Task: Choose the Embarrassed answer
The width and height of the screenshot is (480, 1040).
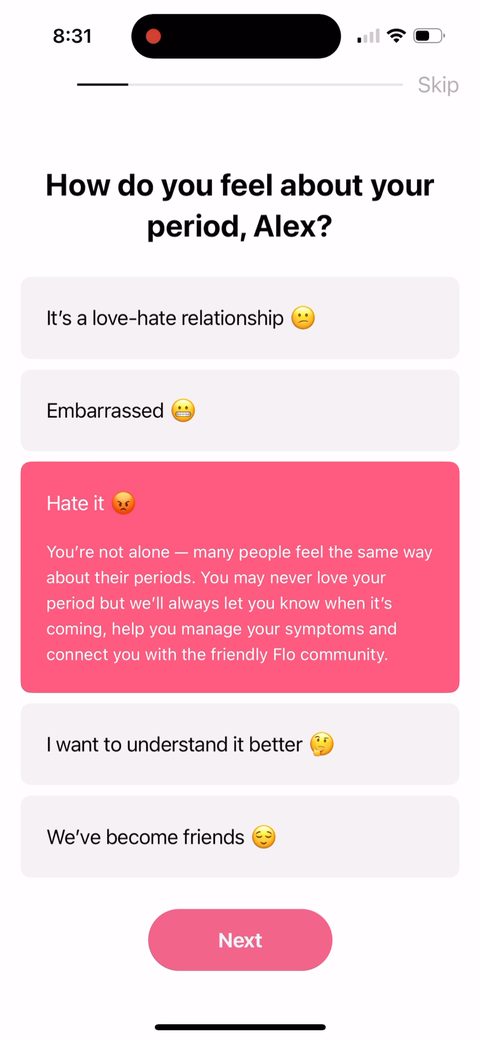Action: pos(240,411)
